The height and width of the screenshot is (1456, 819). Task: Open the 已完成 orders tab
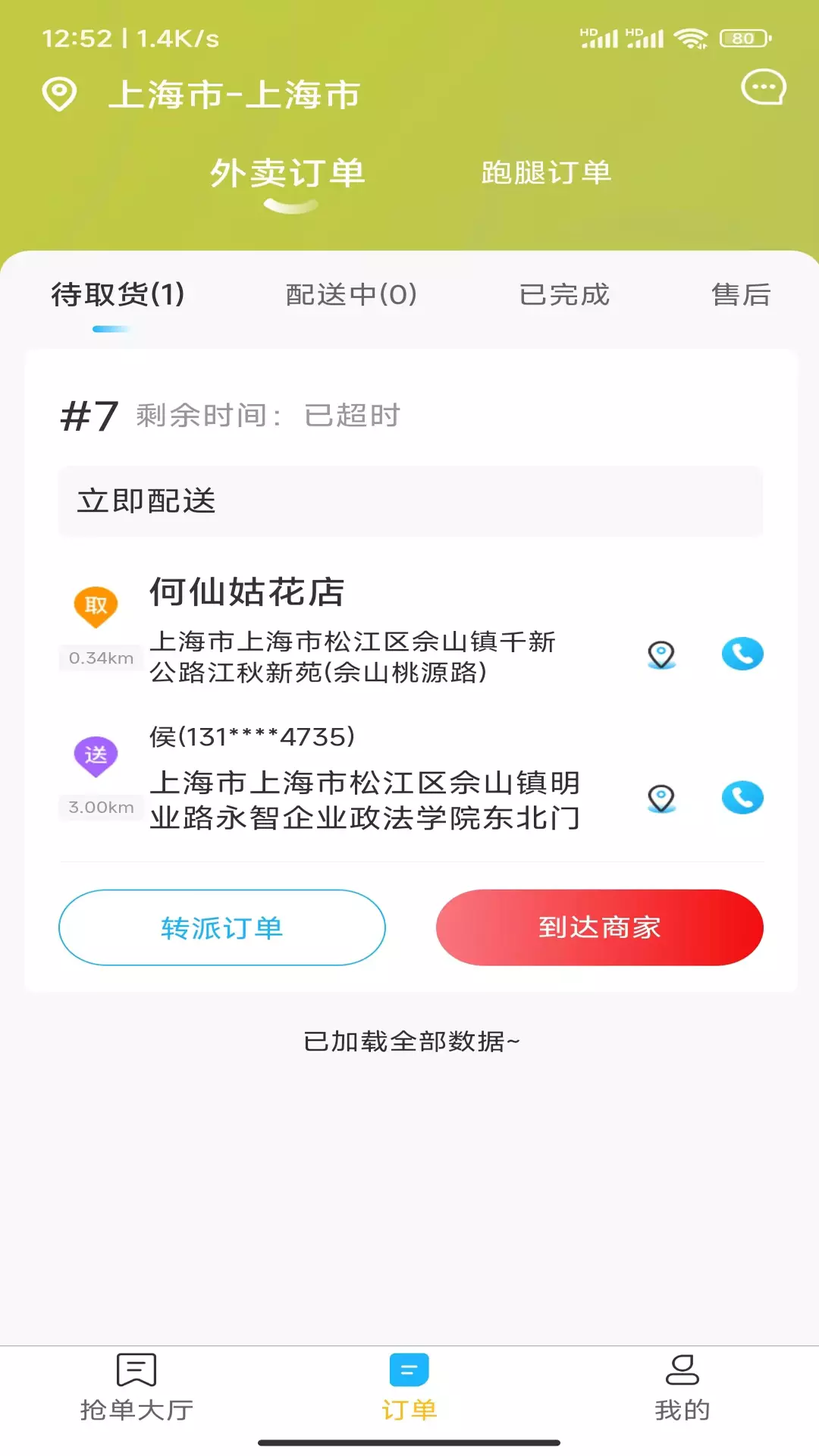click(564, 294)
